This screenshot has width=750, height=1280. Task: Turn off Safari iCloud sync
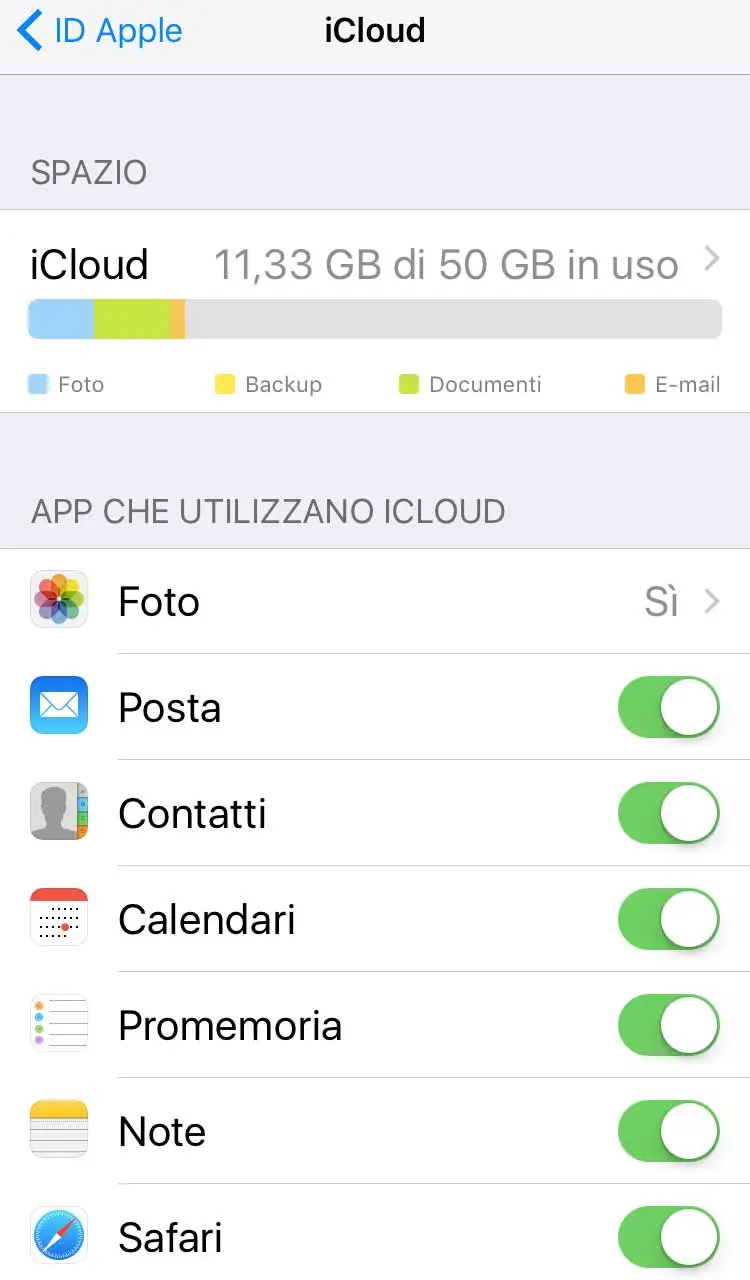(x=669, y=1237)
